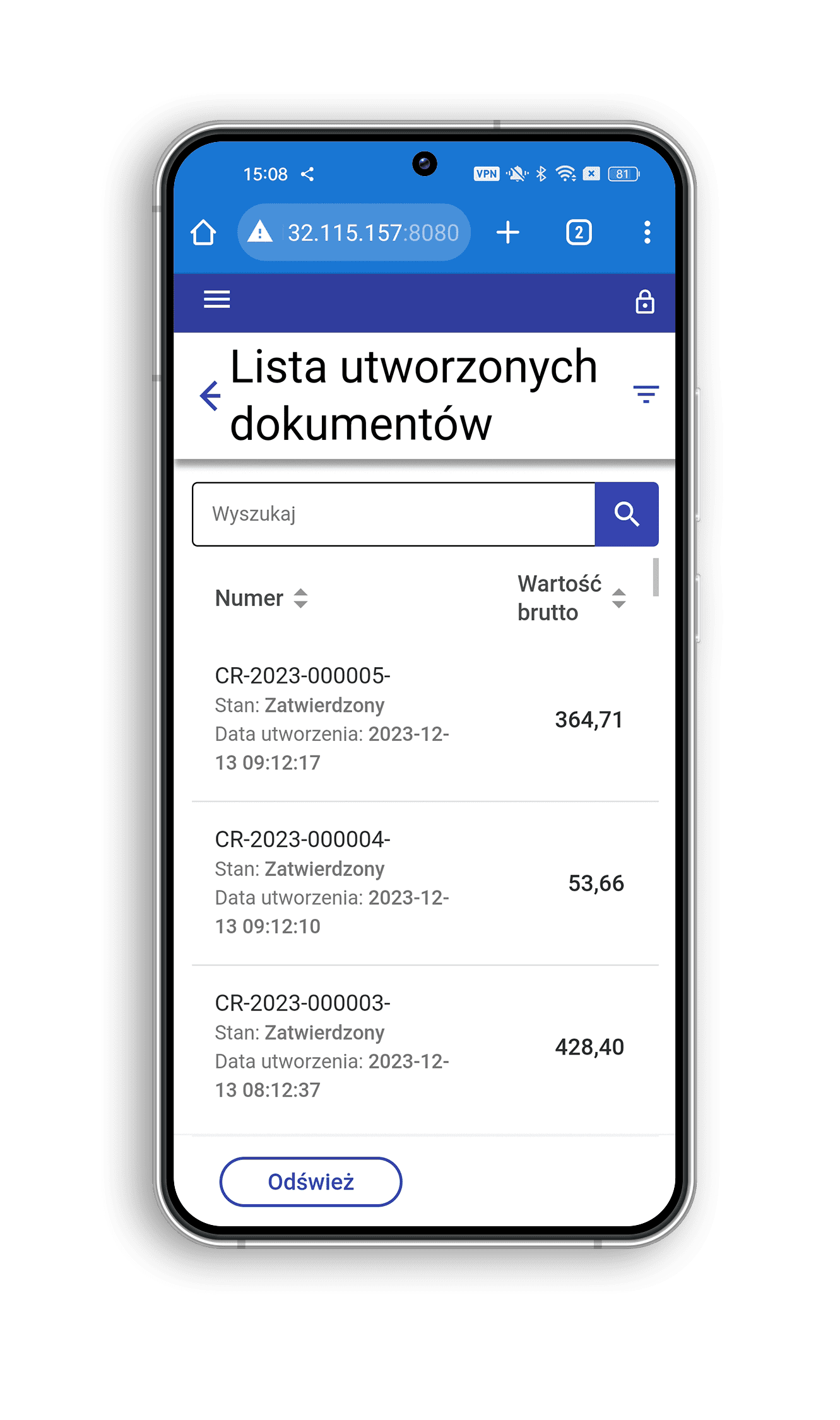The width and height of the screenshot is (840, 1420).
Task: Tap the Odśwież button
Action: pyautogui.click(x=311, y=1181)
